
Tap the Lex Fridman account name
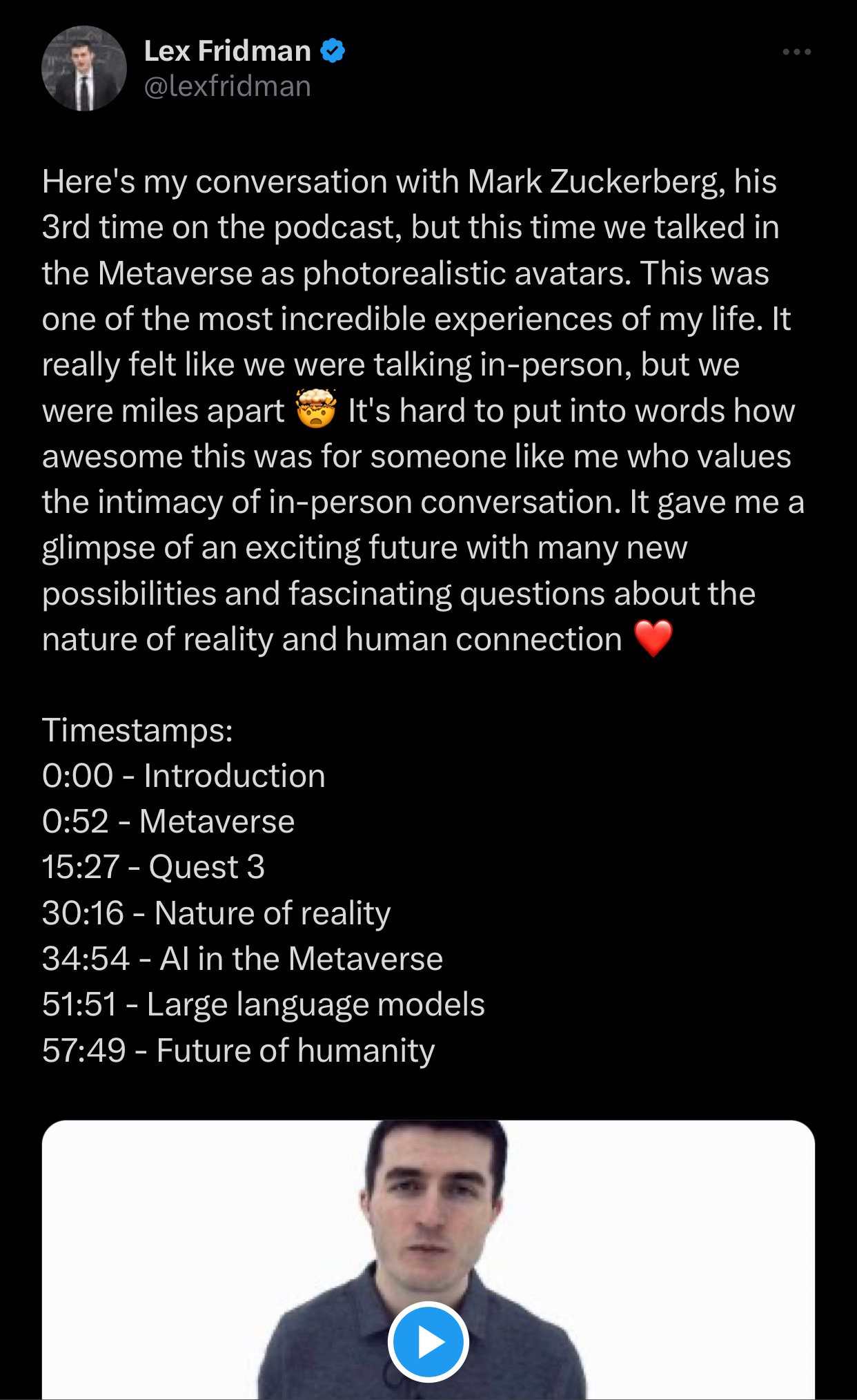point(228,50)
